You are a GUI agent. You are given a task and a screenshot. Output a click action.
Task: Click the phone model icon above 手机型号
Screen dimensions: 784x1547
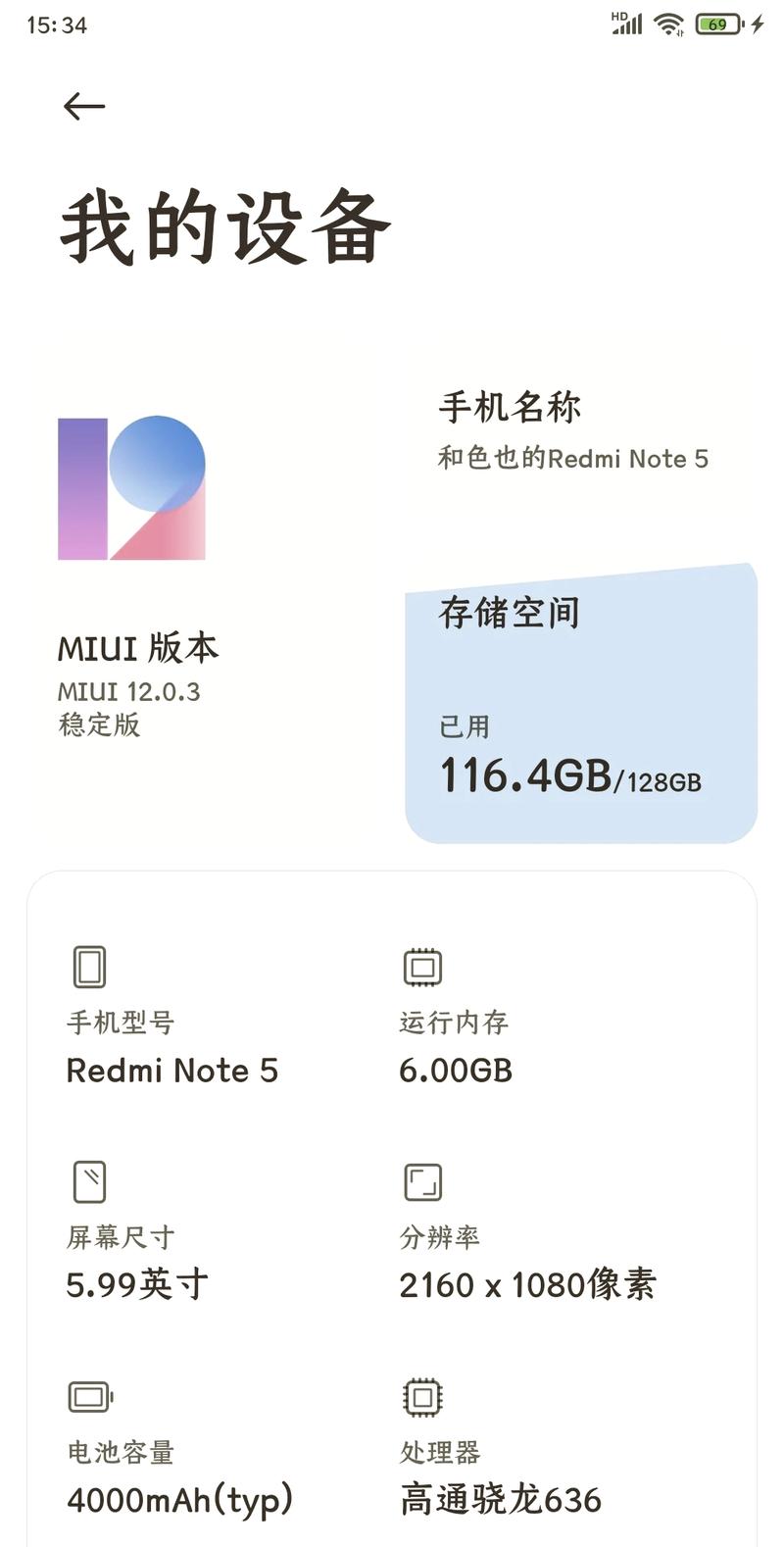tap(88, 966)
